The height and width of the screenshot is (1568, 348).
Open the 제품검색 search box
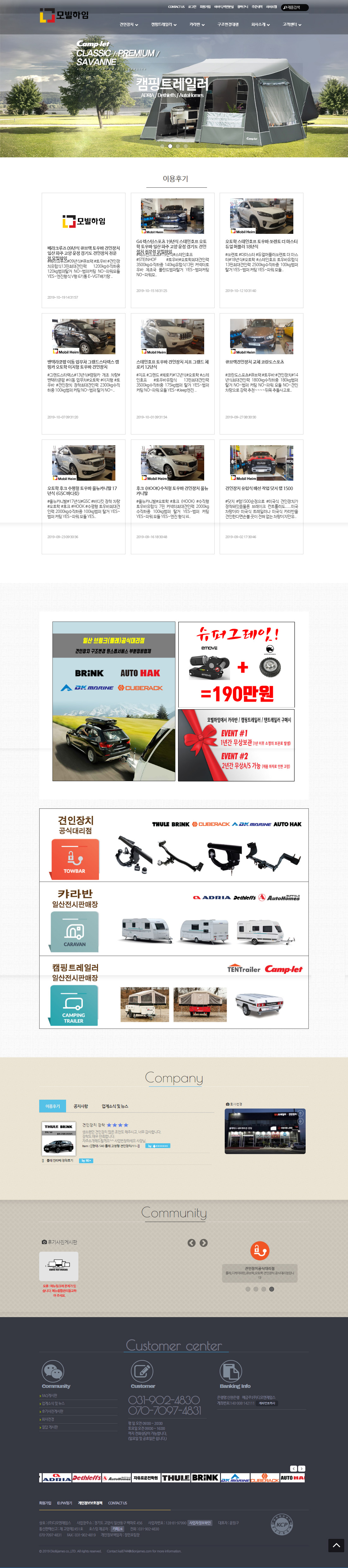[x=295, y=7]
